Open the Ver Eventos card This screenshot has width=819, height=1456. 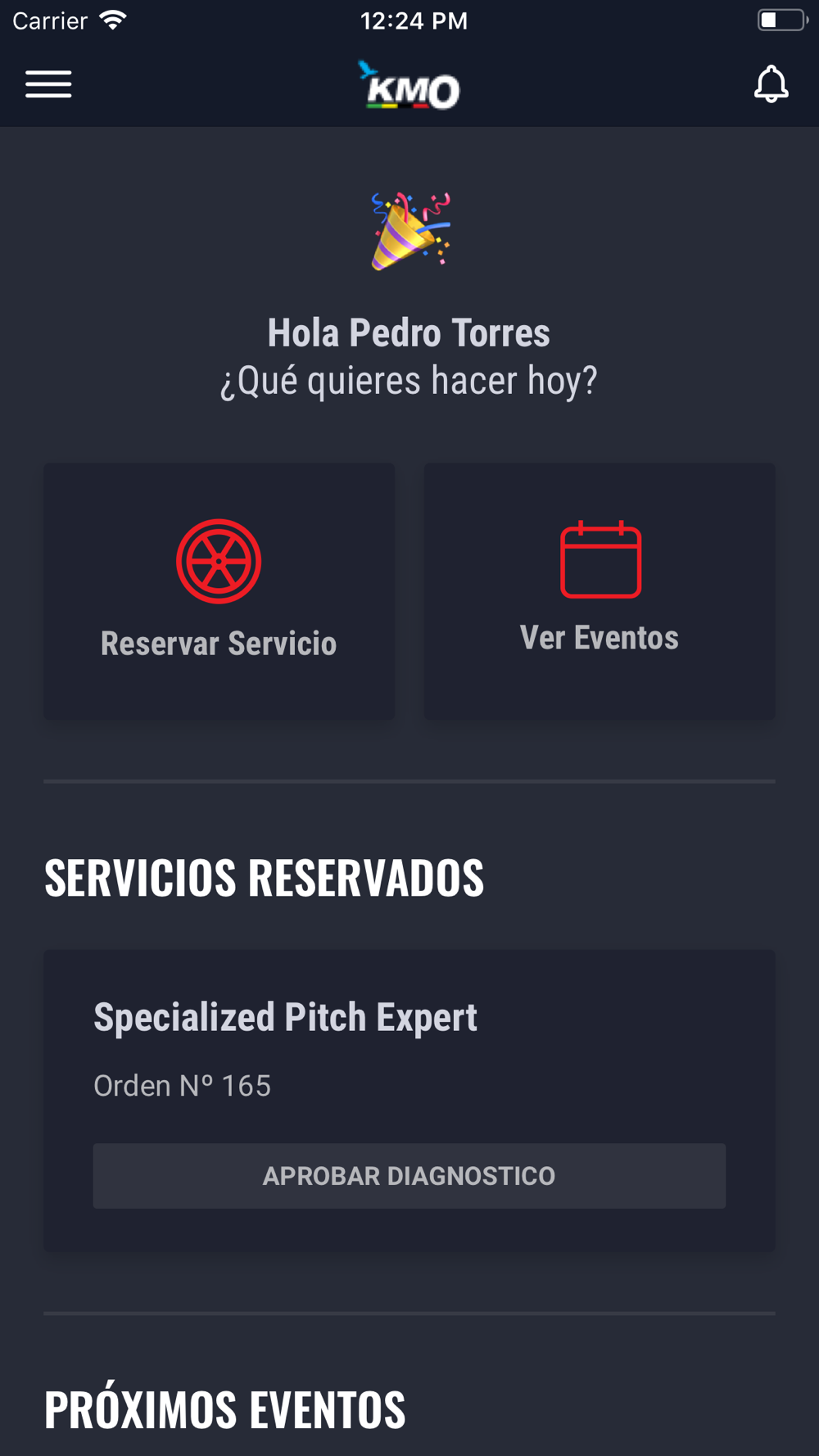coord(600,591)
